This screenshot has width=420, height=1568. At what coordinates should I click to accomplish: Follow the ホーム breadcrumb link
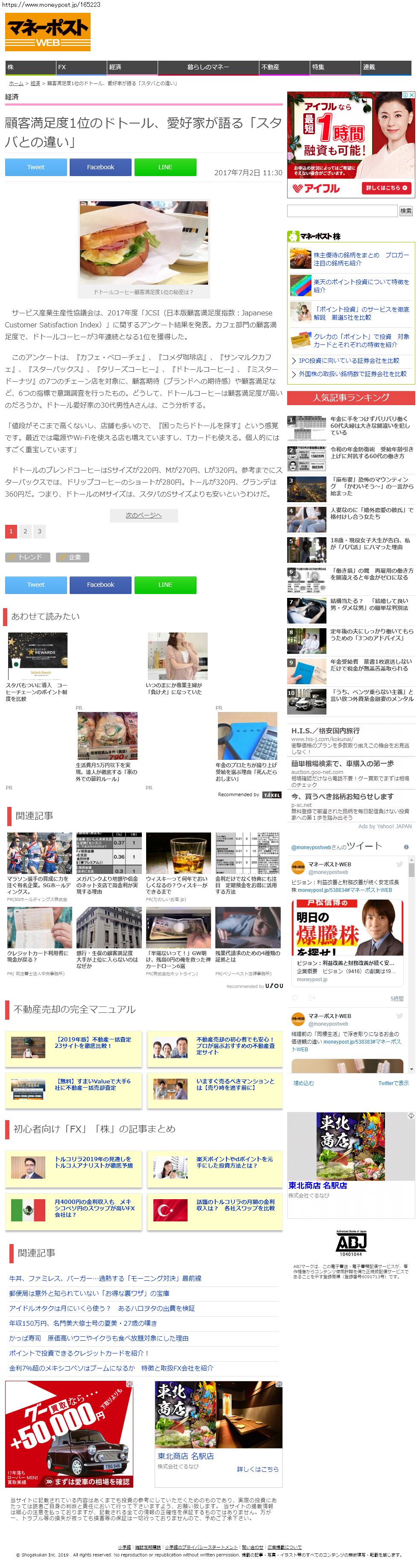click(x=16, y=83)
